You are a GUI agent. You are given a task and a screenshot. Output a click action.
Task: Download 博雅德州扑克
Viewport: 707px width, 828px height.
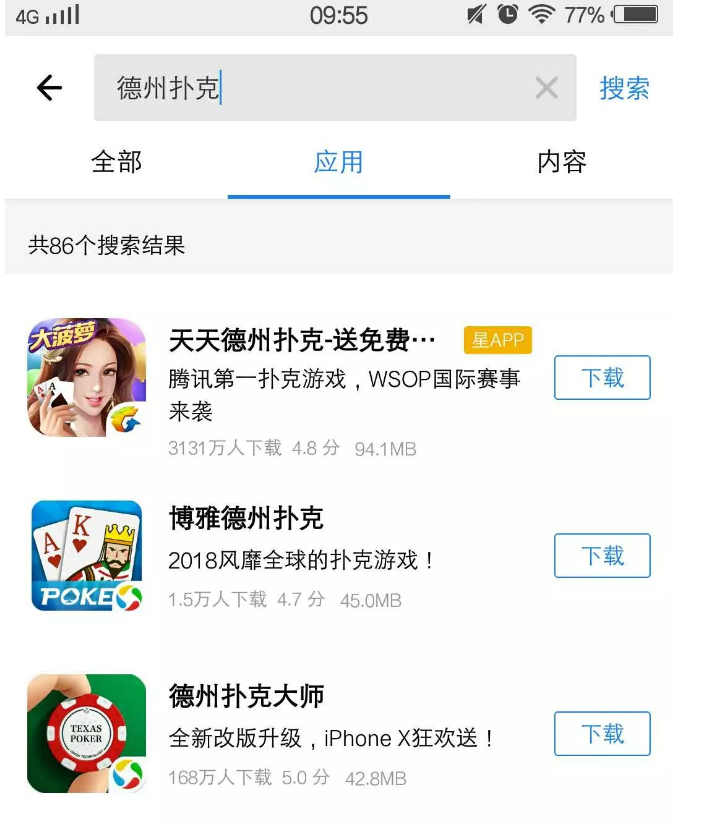click(602, 556)
